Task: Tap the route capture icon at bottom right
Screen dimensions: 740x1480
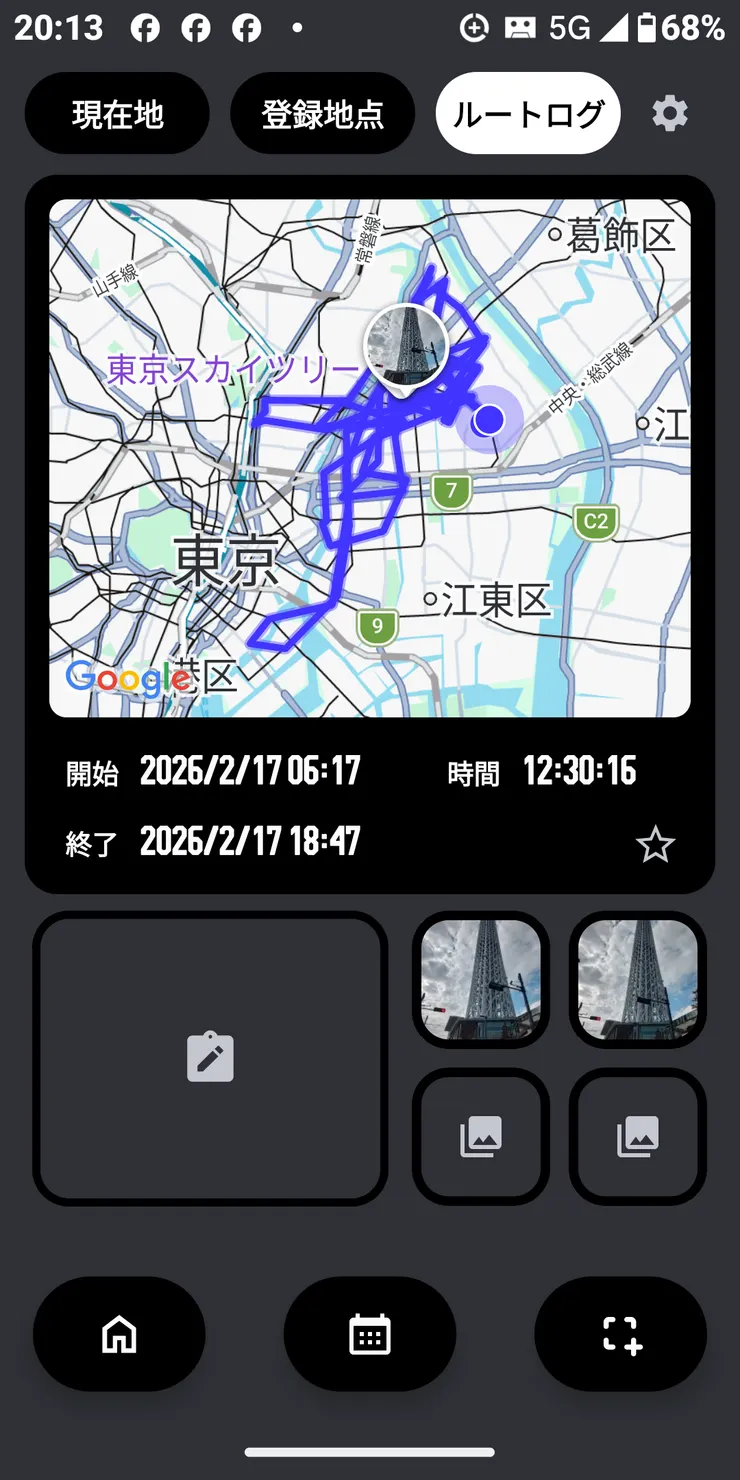Action: (620, 1335)
